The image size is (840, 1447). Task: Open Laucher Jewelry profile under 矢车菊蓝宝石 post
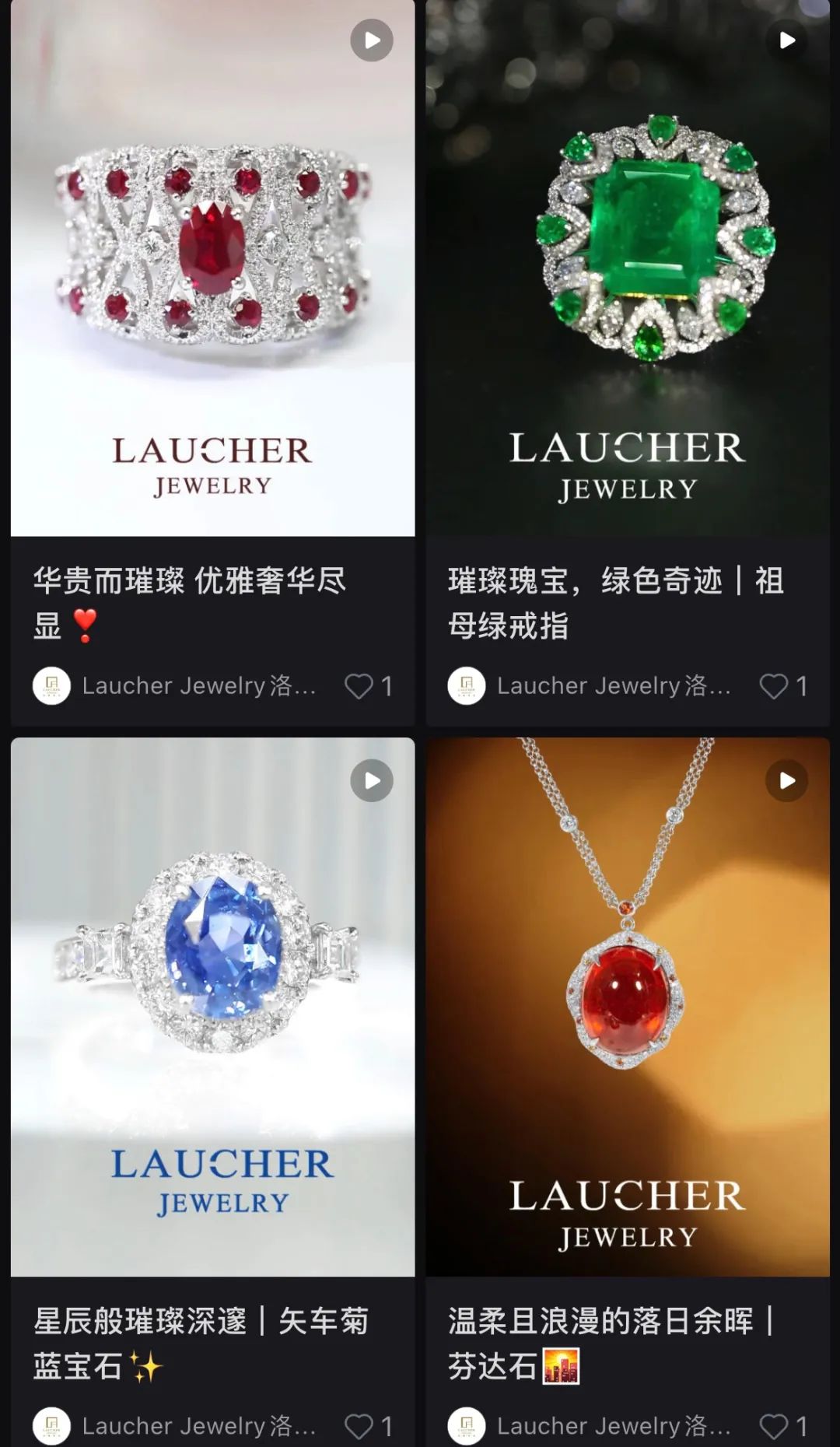[x=175, y=1426]
